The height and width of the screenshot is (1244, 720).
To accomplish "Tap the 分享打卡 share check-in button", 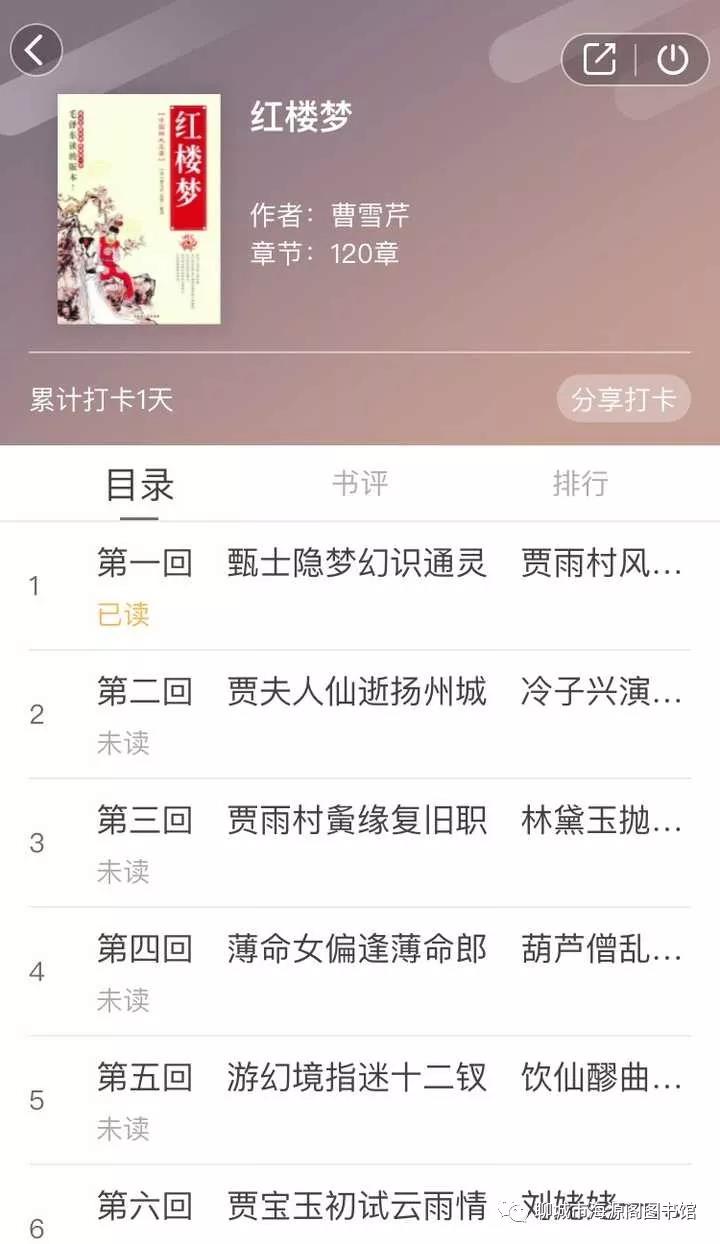I will [623, 398].
